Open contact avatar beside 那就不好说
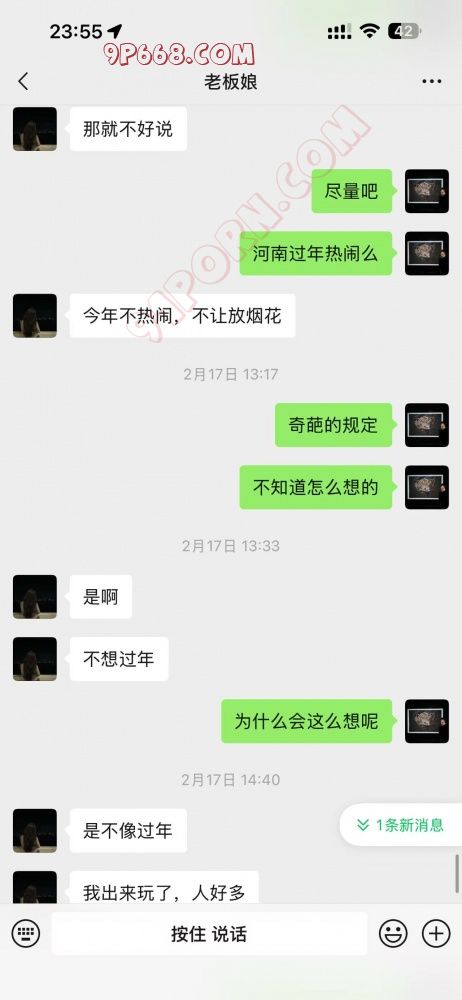The image size is (462, 1000). click(34, 129)
